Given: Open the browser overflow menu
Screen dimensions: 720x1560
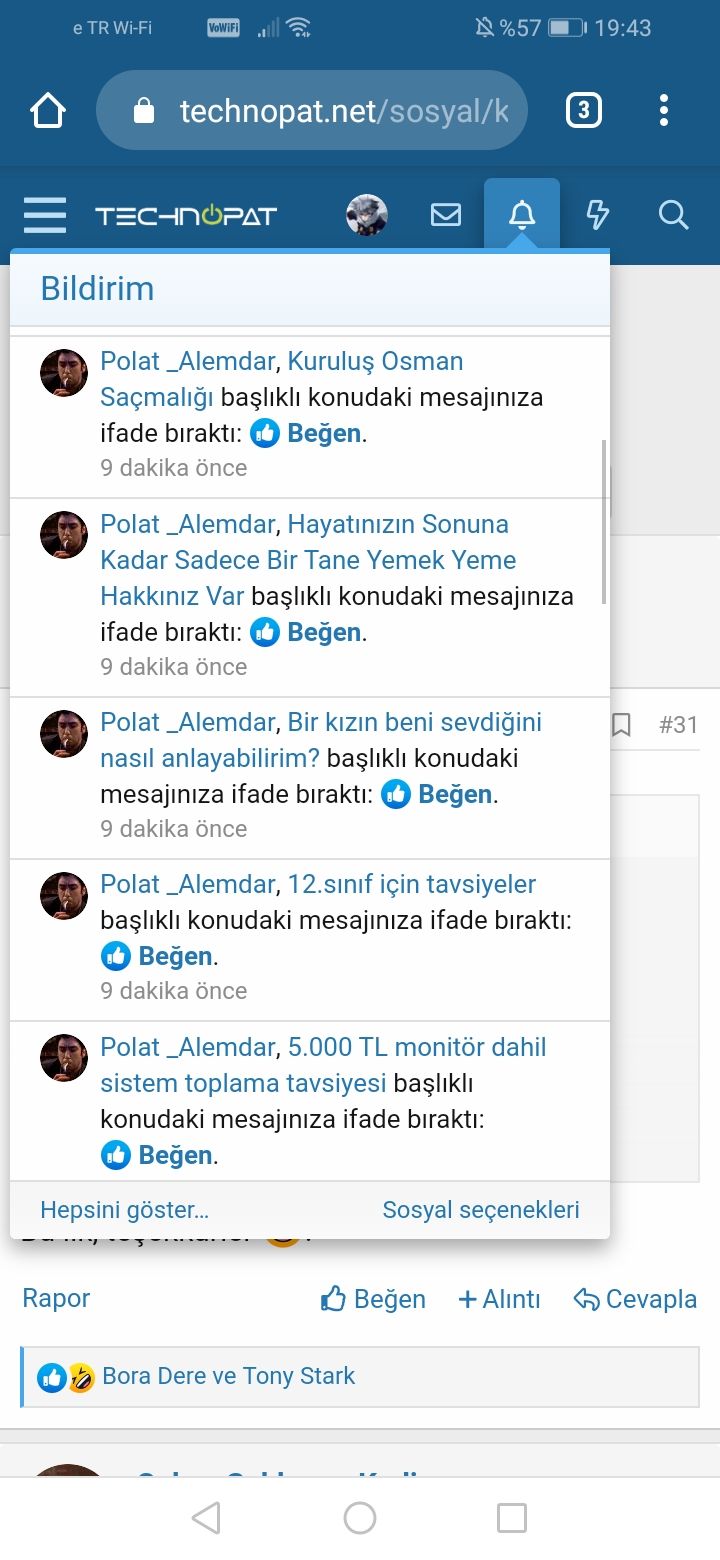Looking at the screenshot, I should [664, 110].
